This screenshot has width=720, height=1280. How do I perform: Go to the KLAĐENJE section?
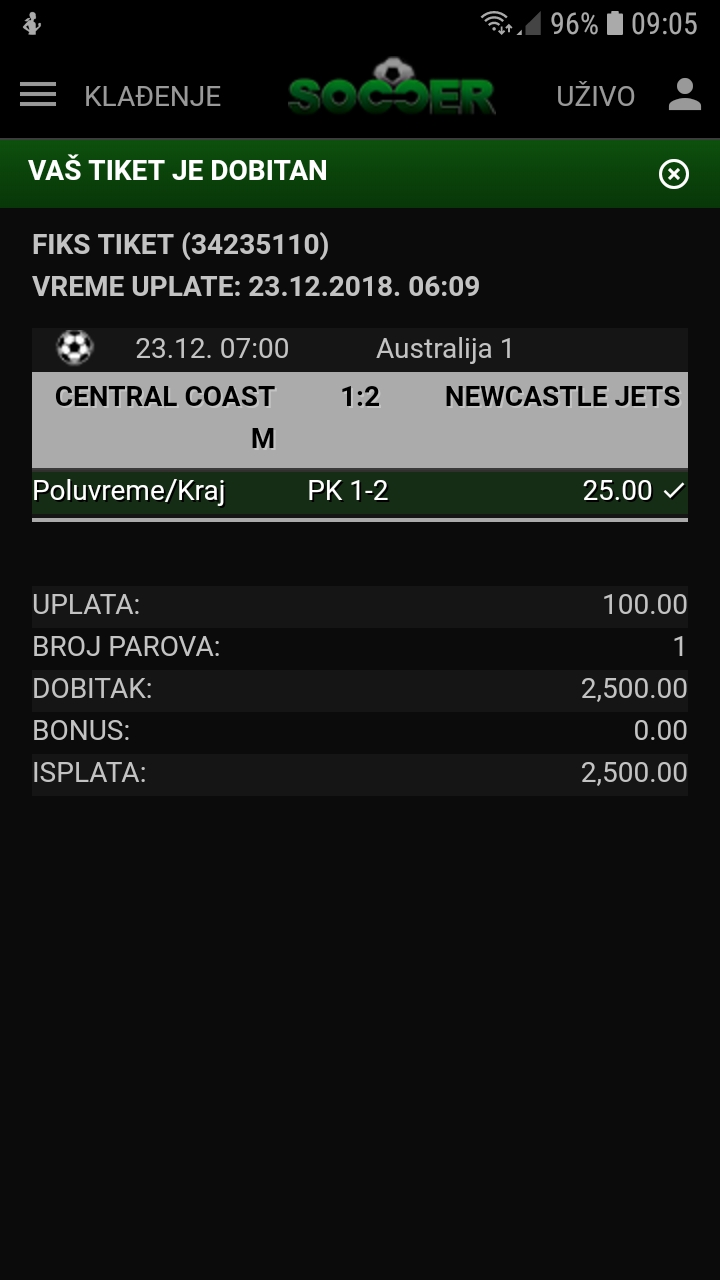pyautogui.click(x=152, y=96)
